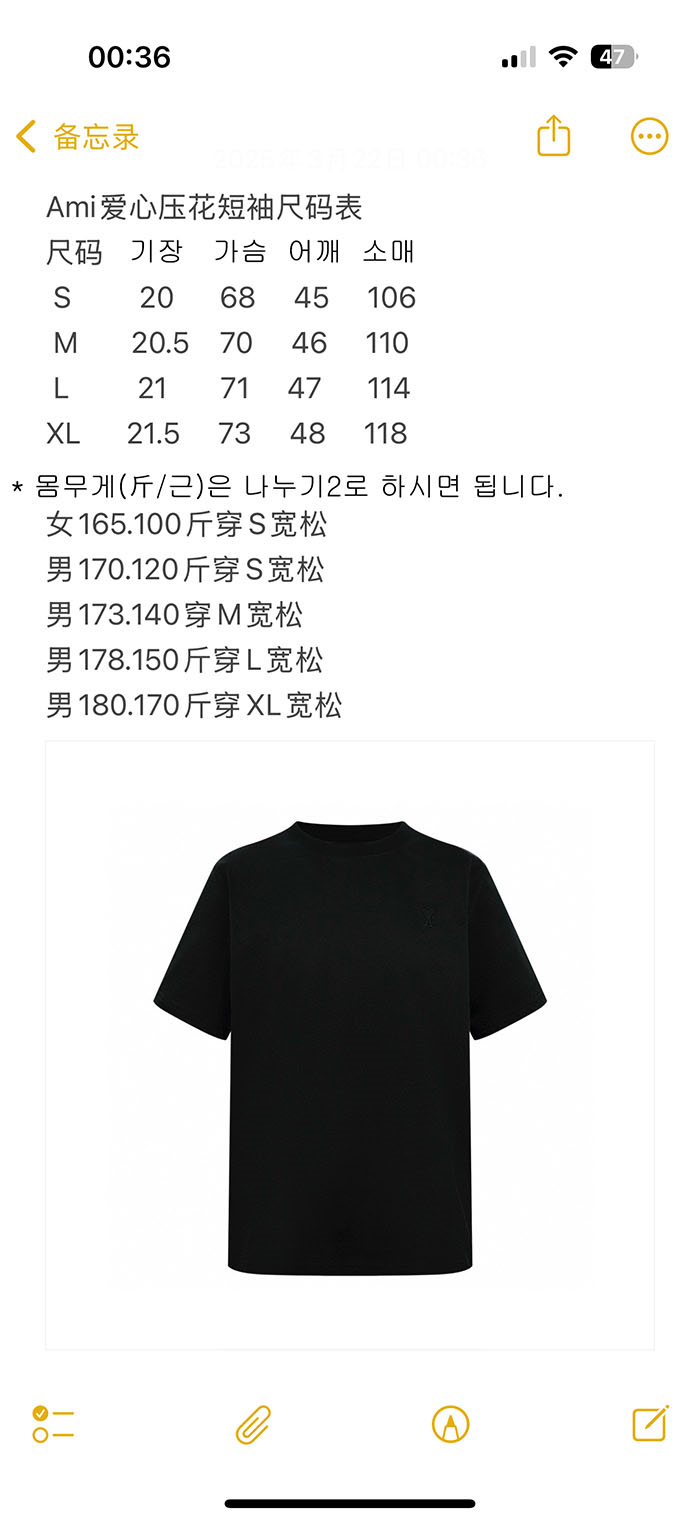Screen dimensions: 700x1522
Task: Open the black T-shirt image attachment
Action: [350, 1045]
